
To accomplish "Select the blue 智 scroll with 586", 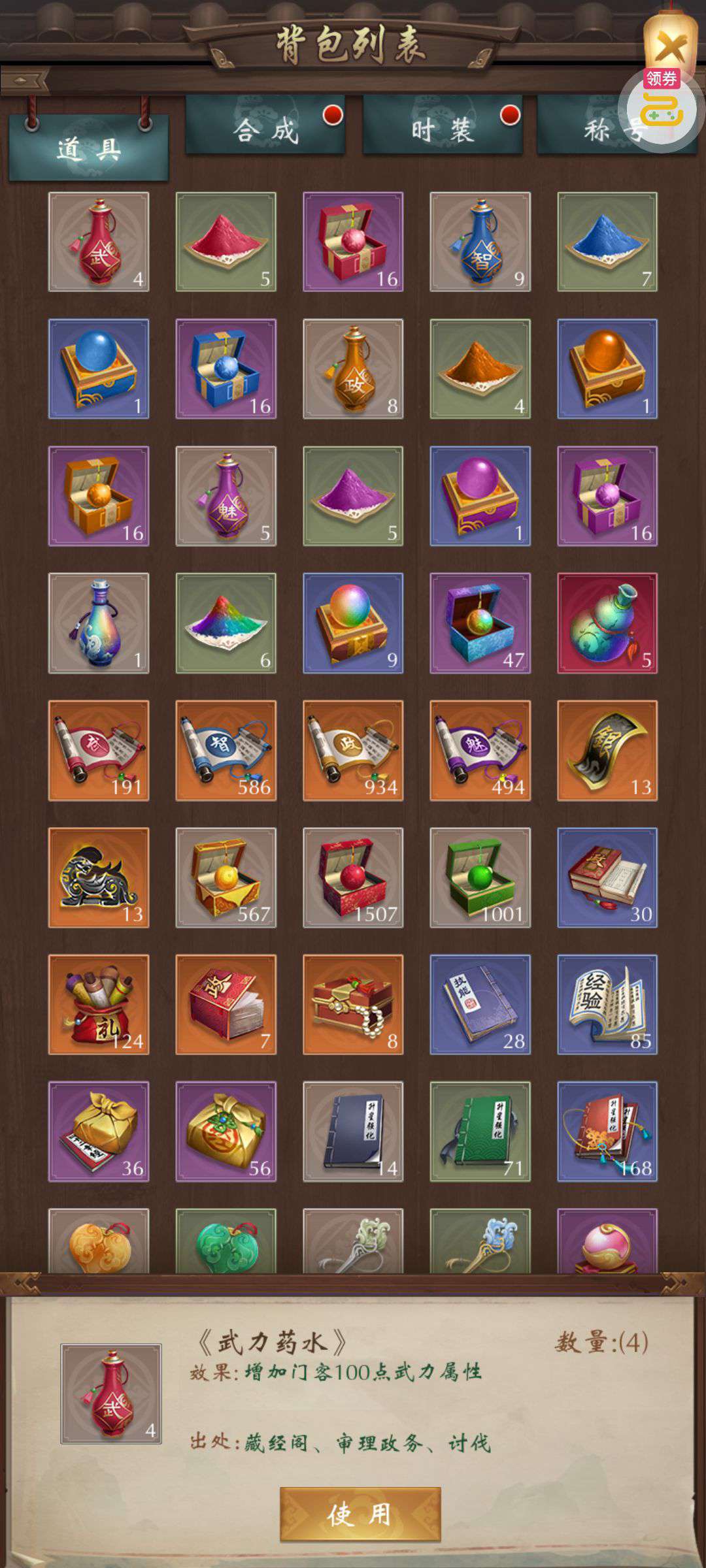I will pos(226,750).
